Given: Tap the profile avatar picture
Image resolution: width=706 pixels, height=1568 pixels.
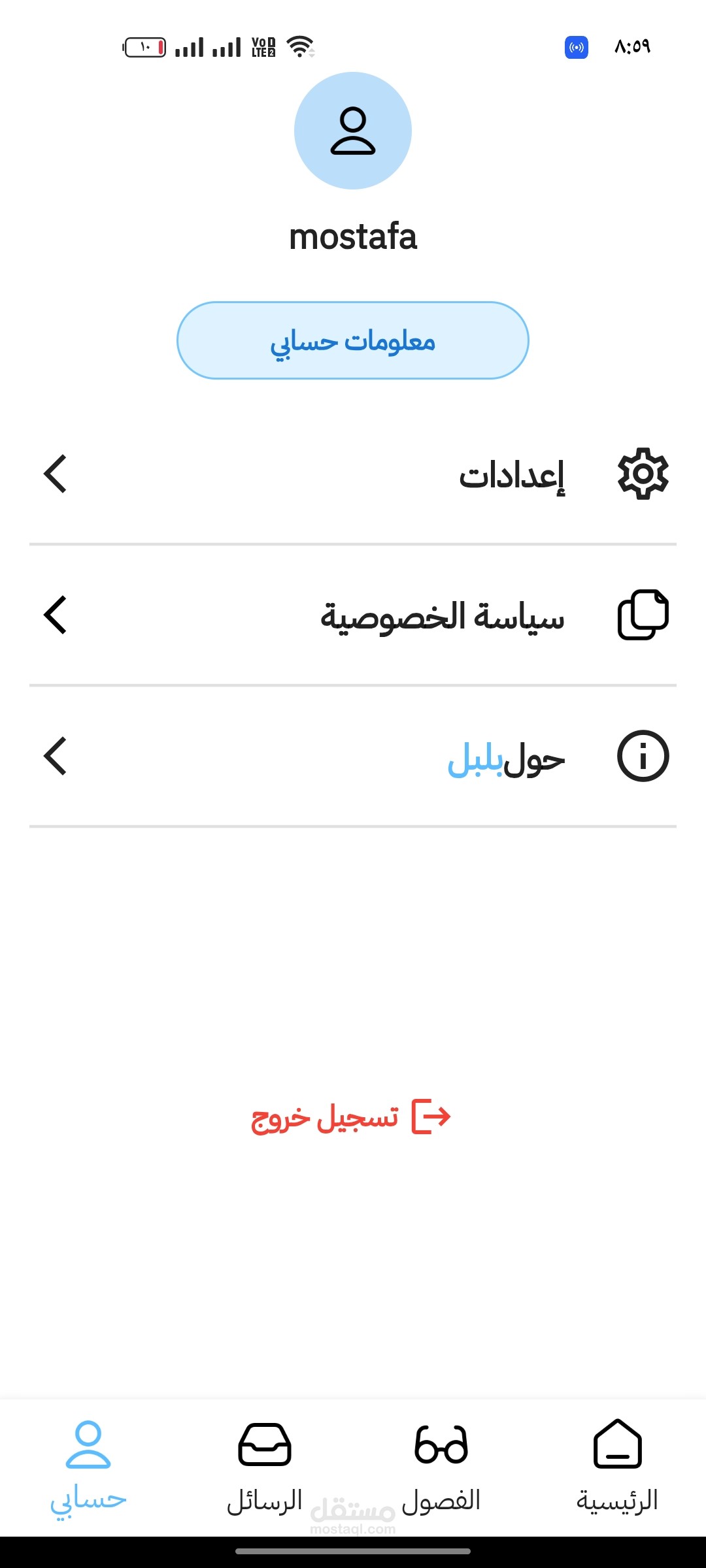Looking at the screenshot, I should (x=353, y=131).
